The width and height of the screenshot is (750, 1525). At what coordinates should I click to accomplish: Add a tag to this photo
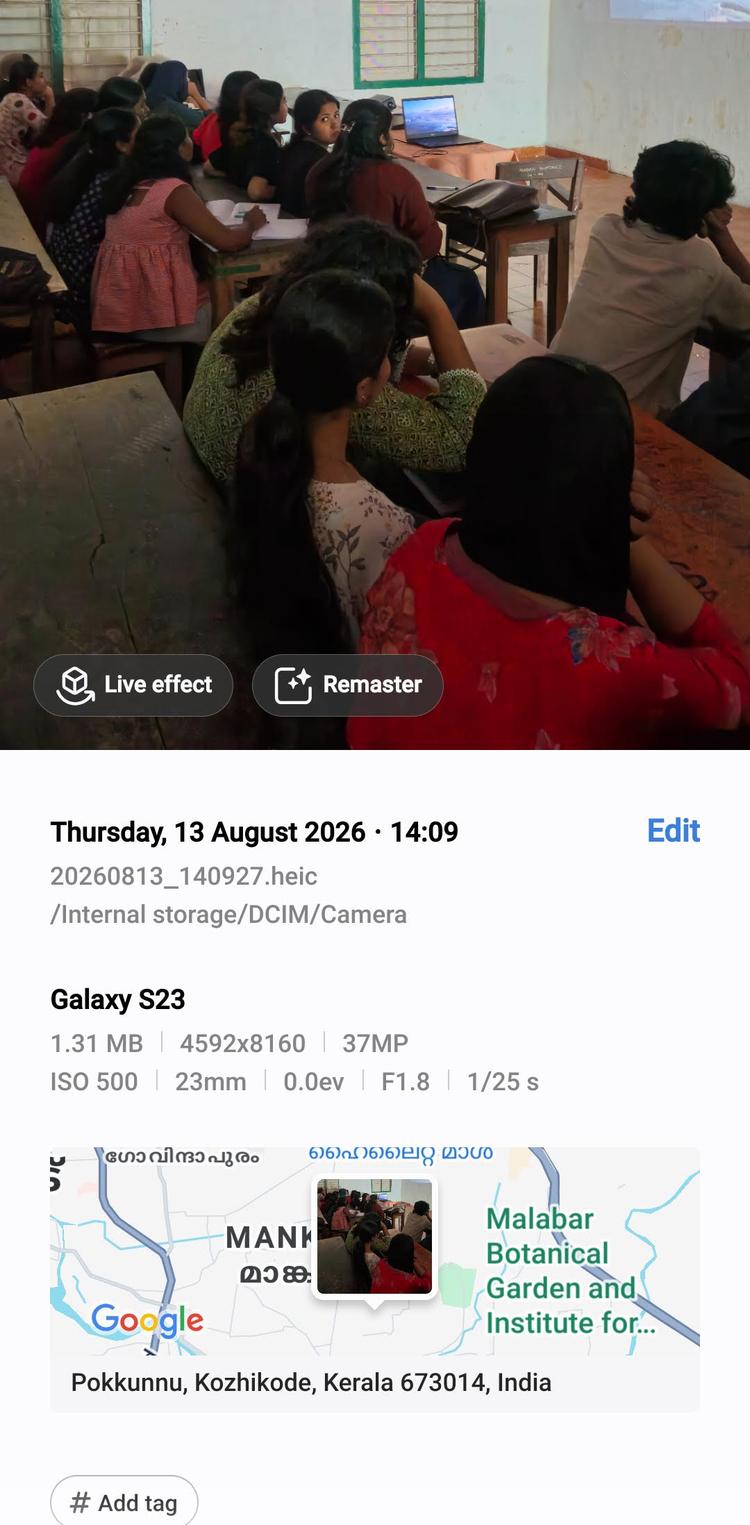pos(124,1501)
